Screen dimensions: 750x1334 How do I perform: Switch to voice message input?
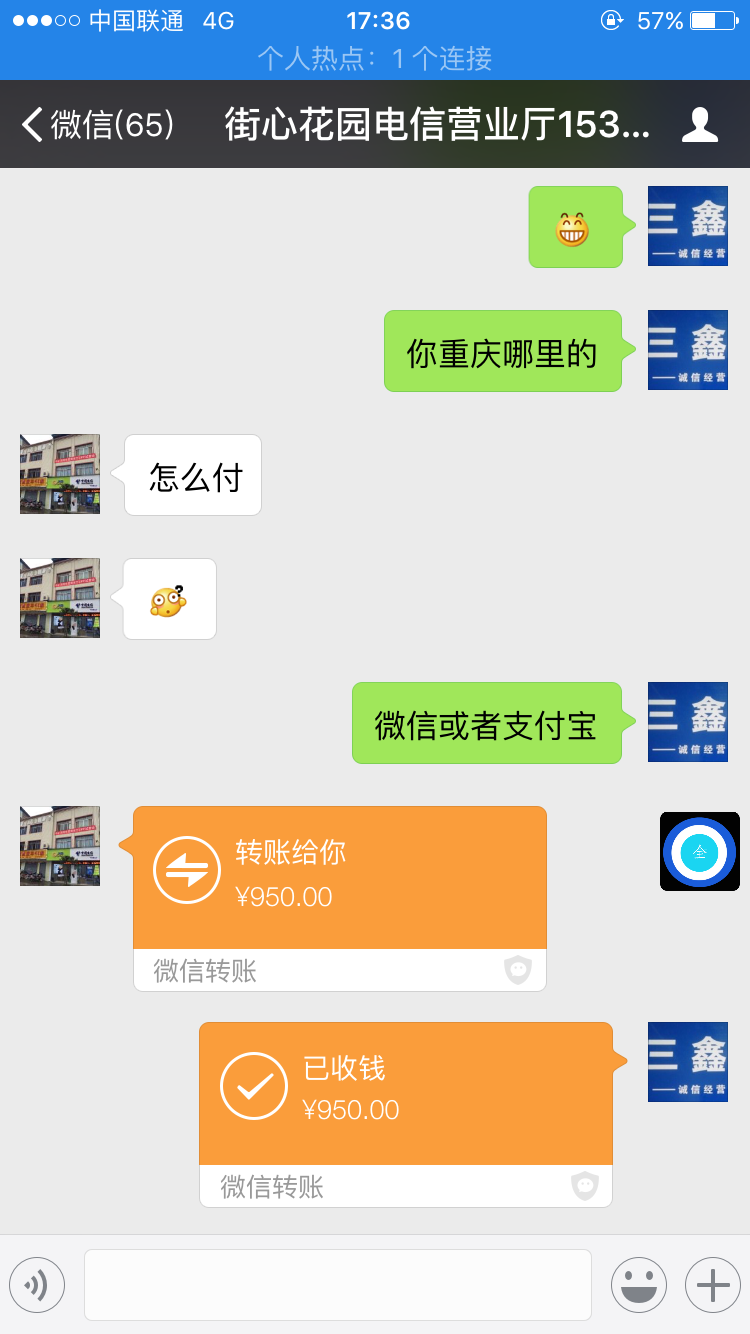click(37, 1285)
